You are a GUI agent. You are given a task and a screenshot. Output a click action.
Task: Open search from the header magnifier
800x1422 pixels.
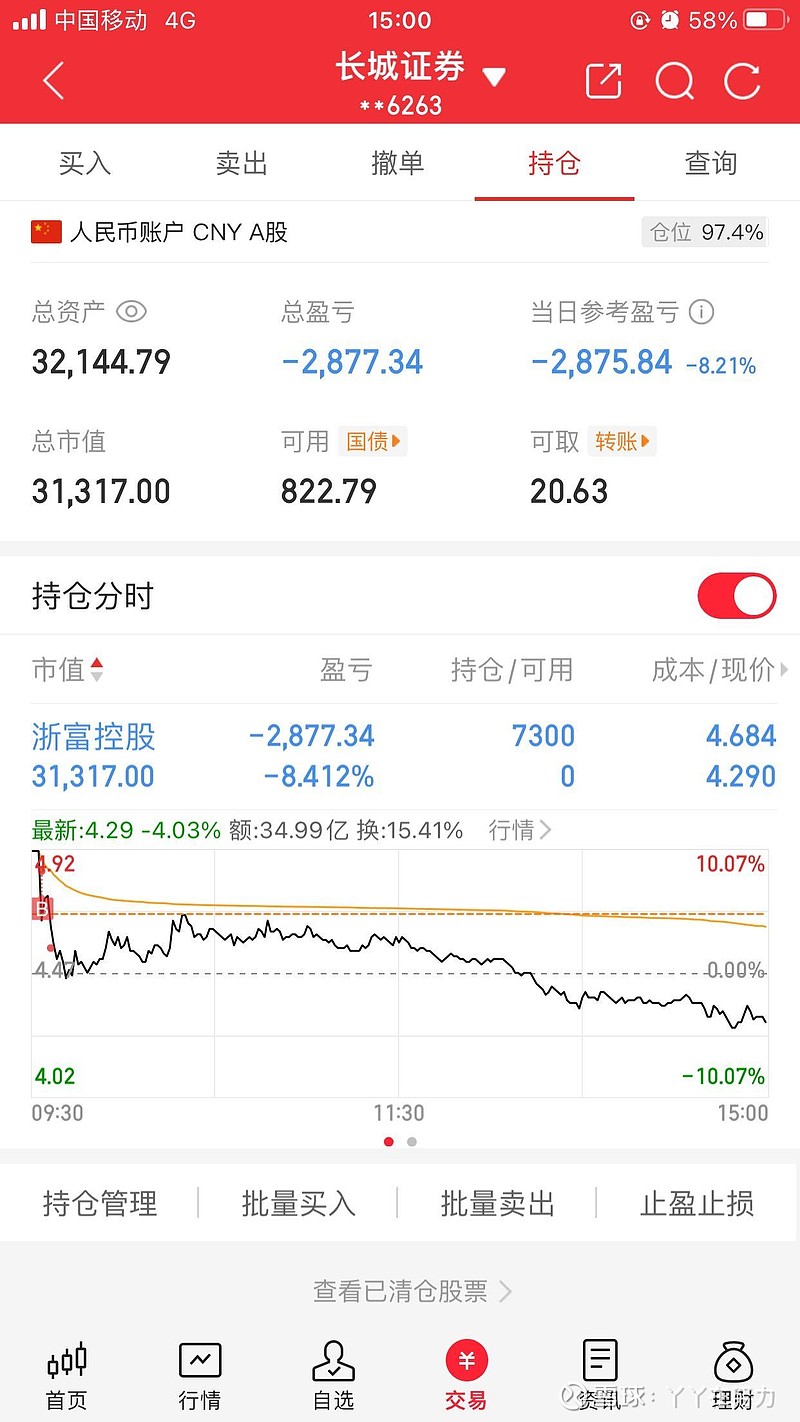[x=675, y=81]
